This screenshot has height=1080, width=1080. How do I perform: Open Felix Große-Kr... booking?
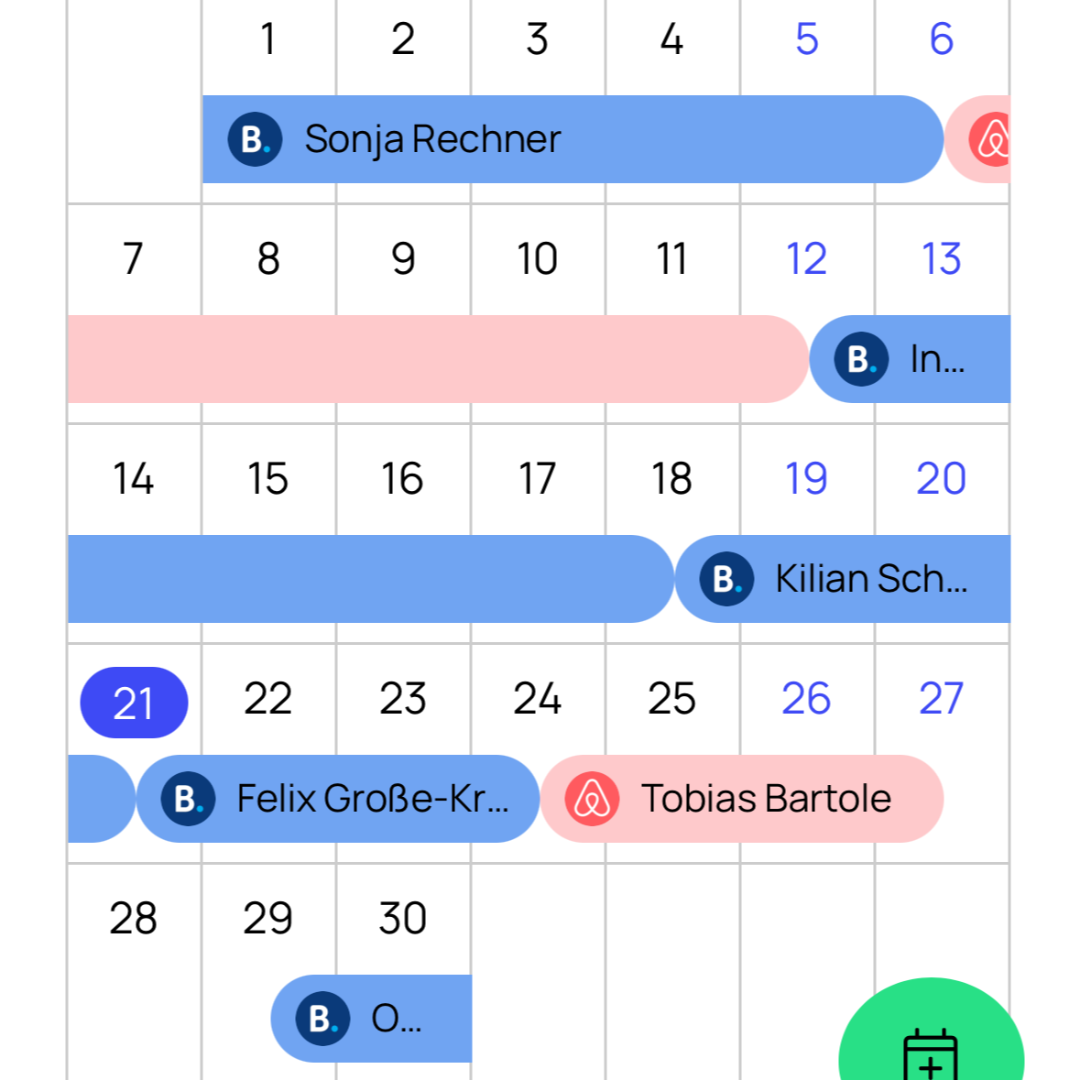(340, 799)
